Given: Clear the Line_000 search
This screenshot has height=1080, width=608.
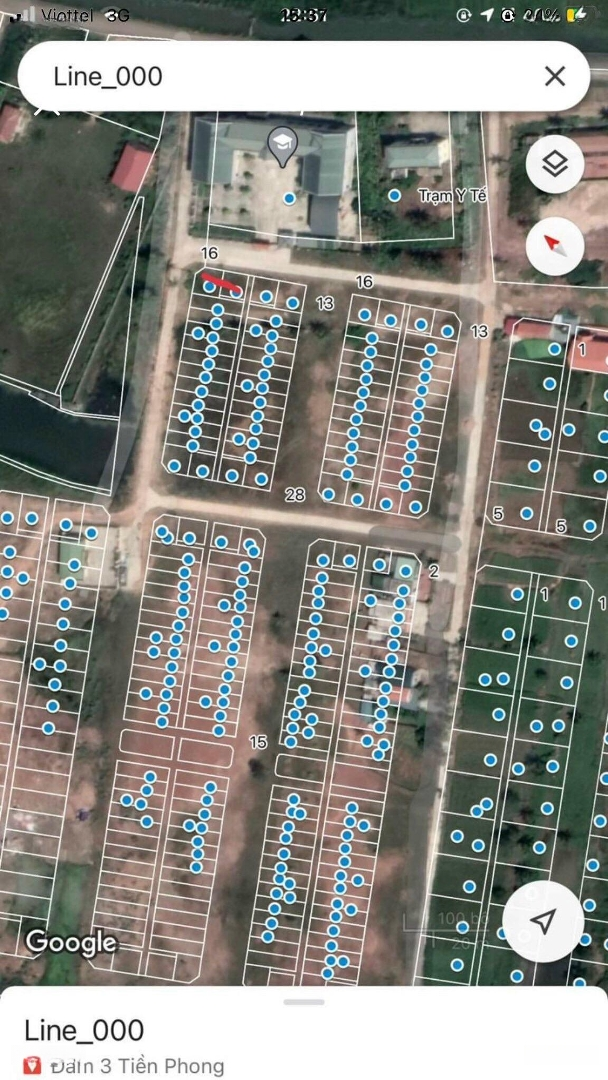Looking at the screenshot, I should [554, 76].
